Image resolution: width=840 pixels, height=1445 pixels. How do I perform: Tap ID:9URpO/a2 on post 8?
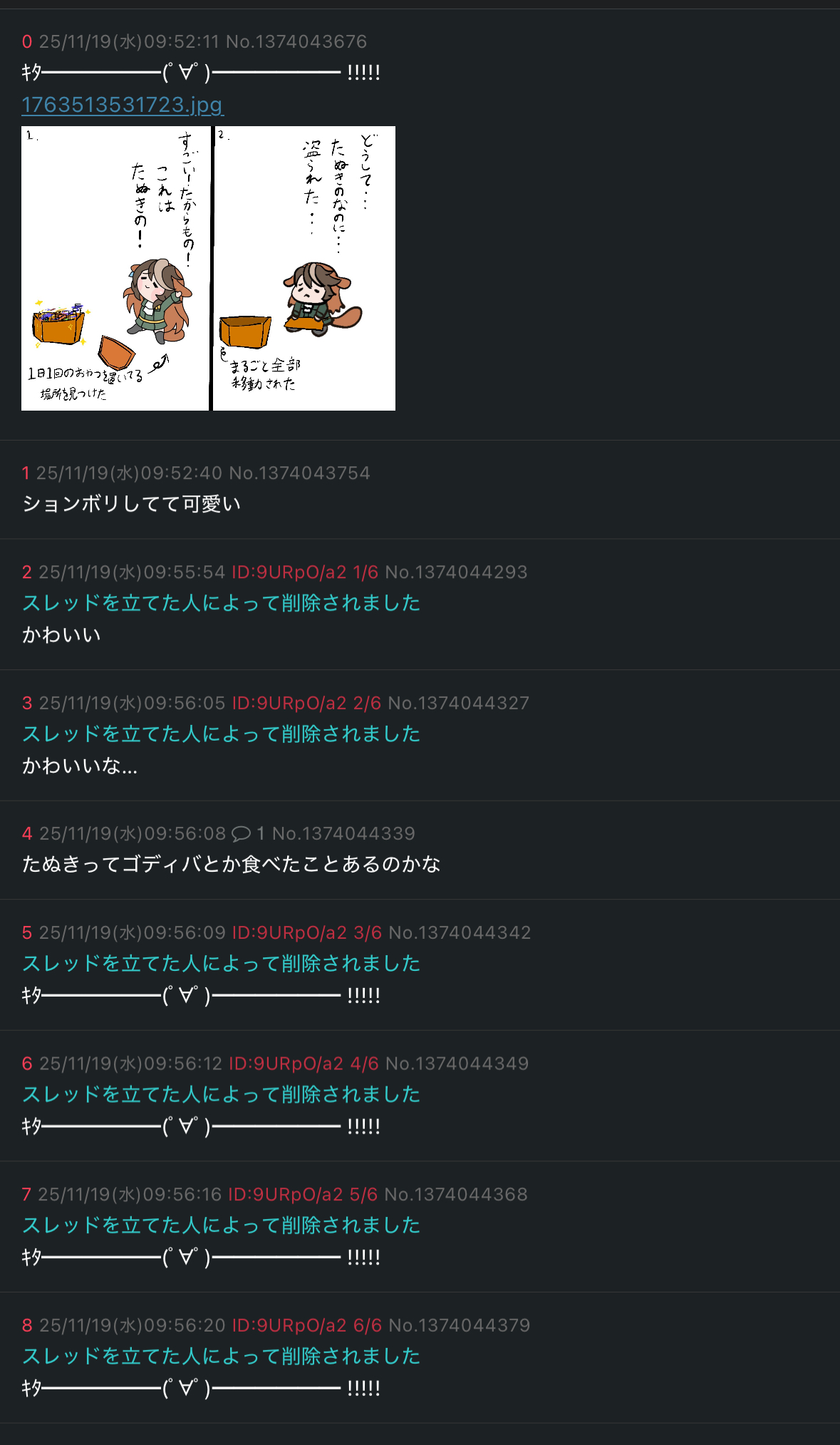289,1325
